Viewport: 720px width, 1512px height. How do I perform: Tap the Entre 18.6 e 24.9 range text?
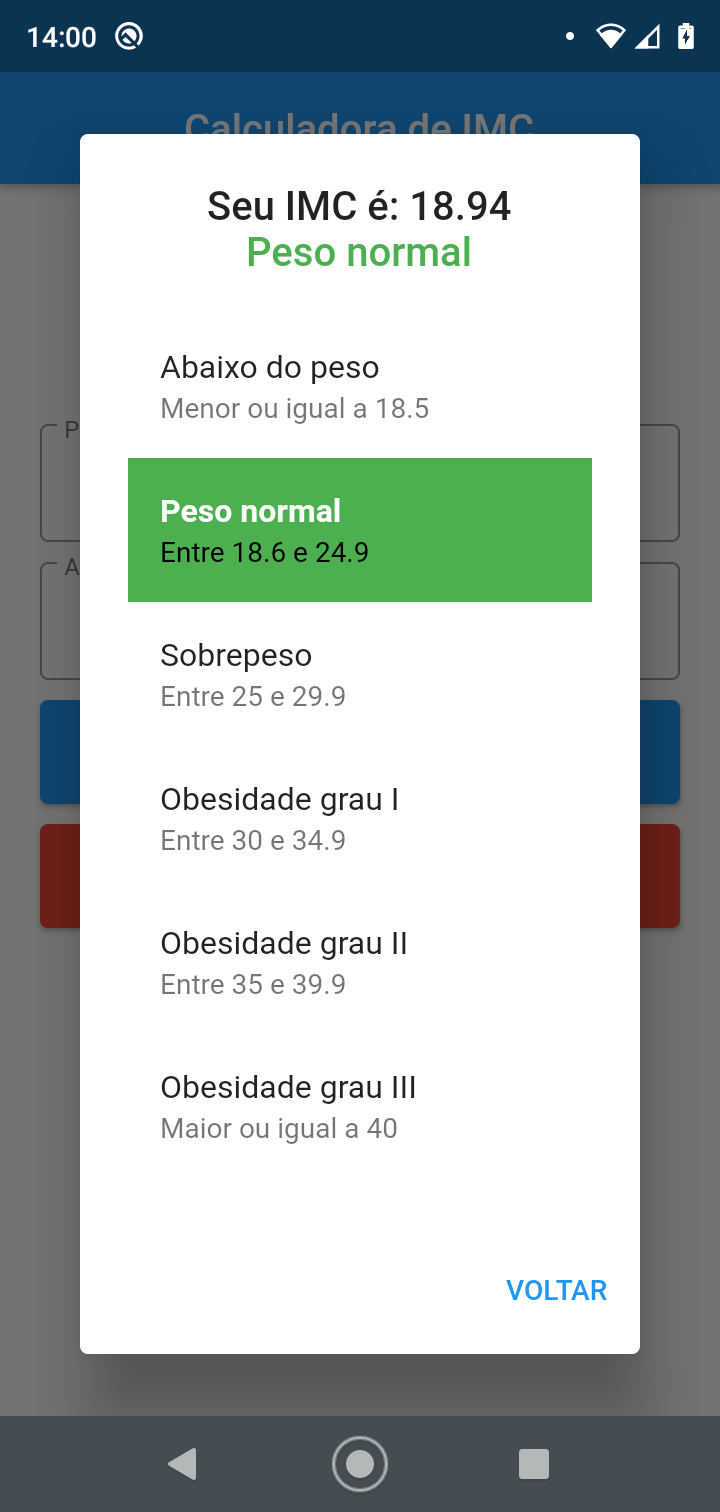(264, 552)
